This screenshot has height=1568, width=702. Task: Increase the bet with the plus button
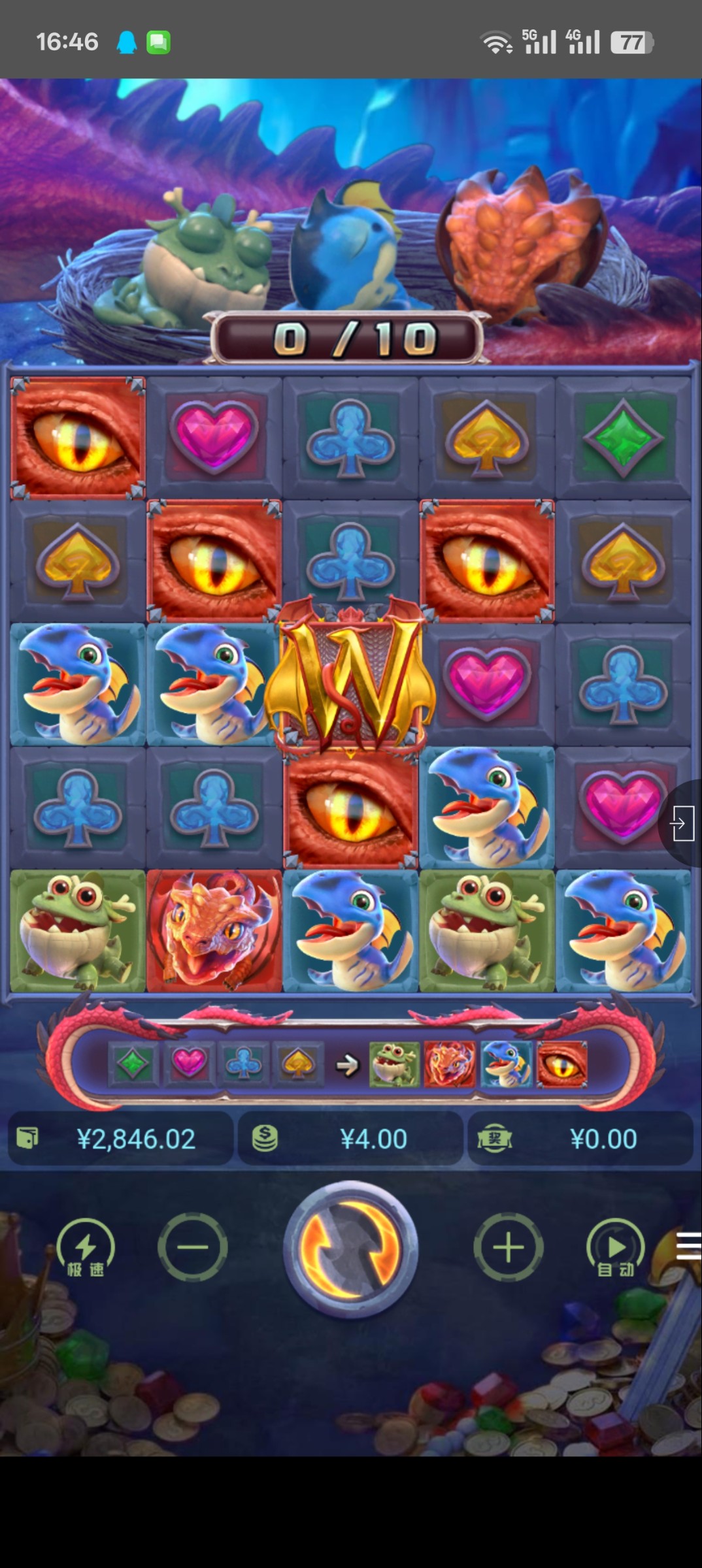508,1248
